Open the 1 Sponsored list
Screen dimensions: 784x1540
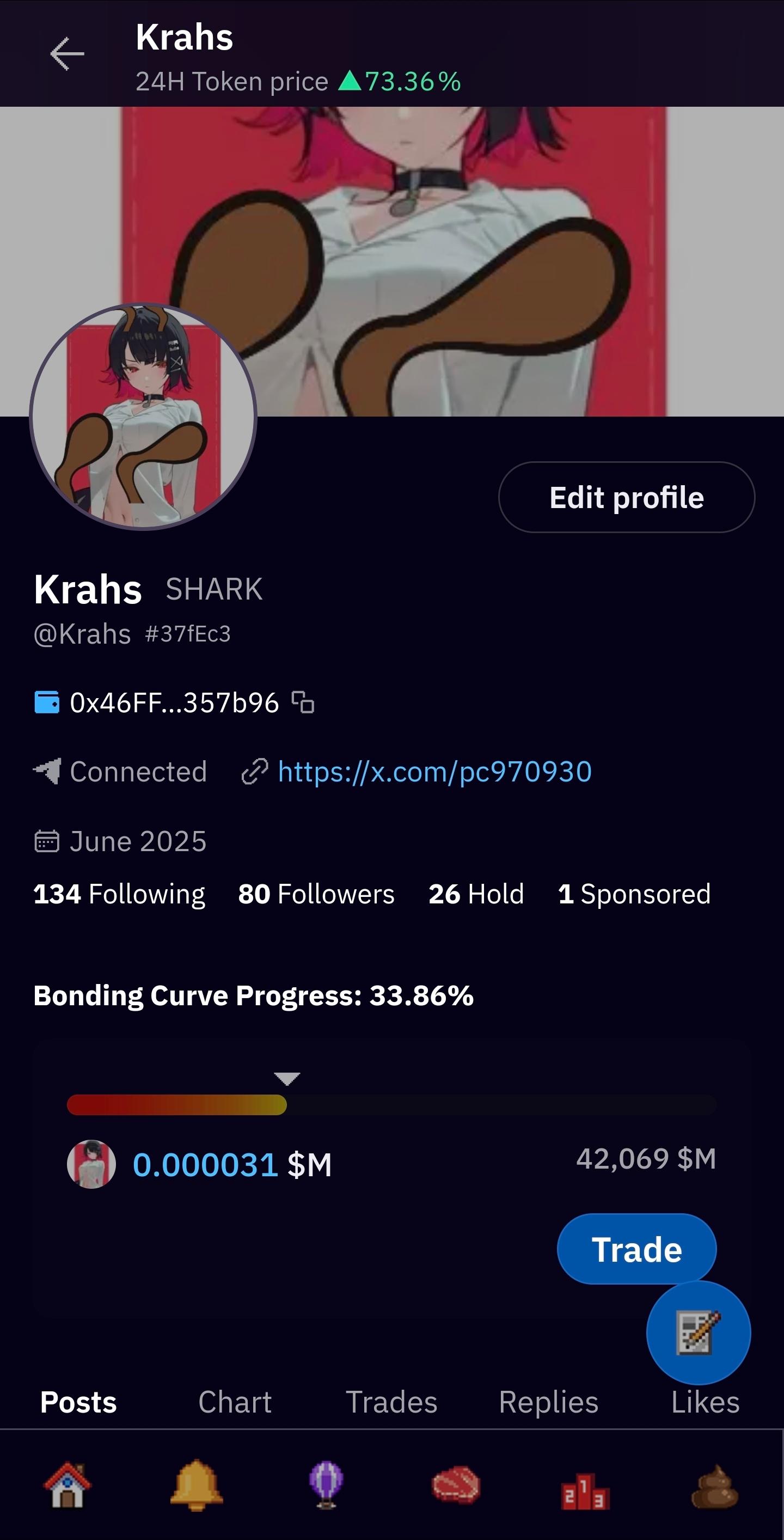(x=634, y=894)
